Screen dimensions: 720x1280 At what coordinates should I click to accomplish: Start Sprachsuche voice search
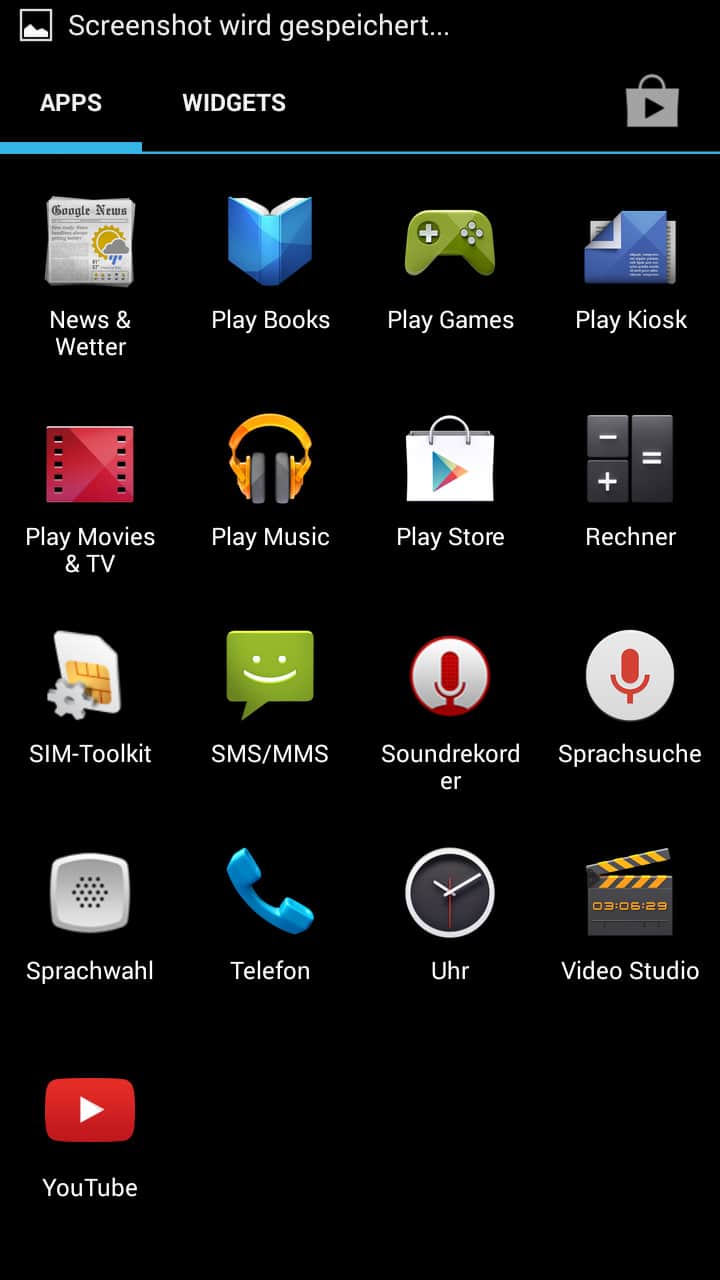click(x=630, y=677)
